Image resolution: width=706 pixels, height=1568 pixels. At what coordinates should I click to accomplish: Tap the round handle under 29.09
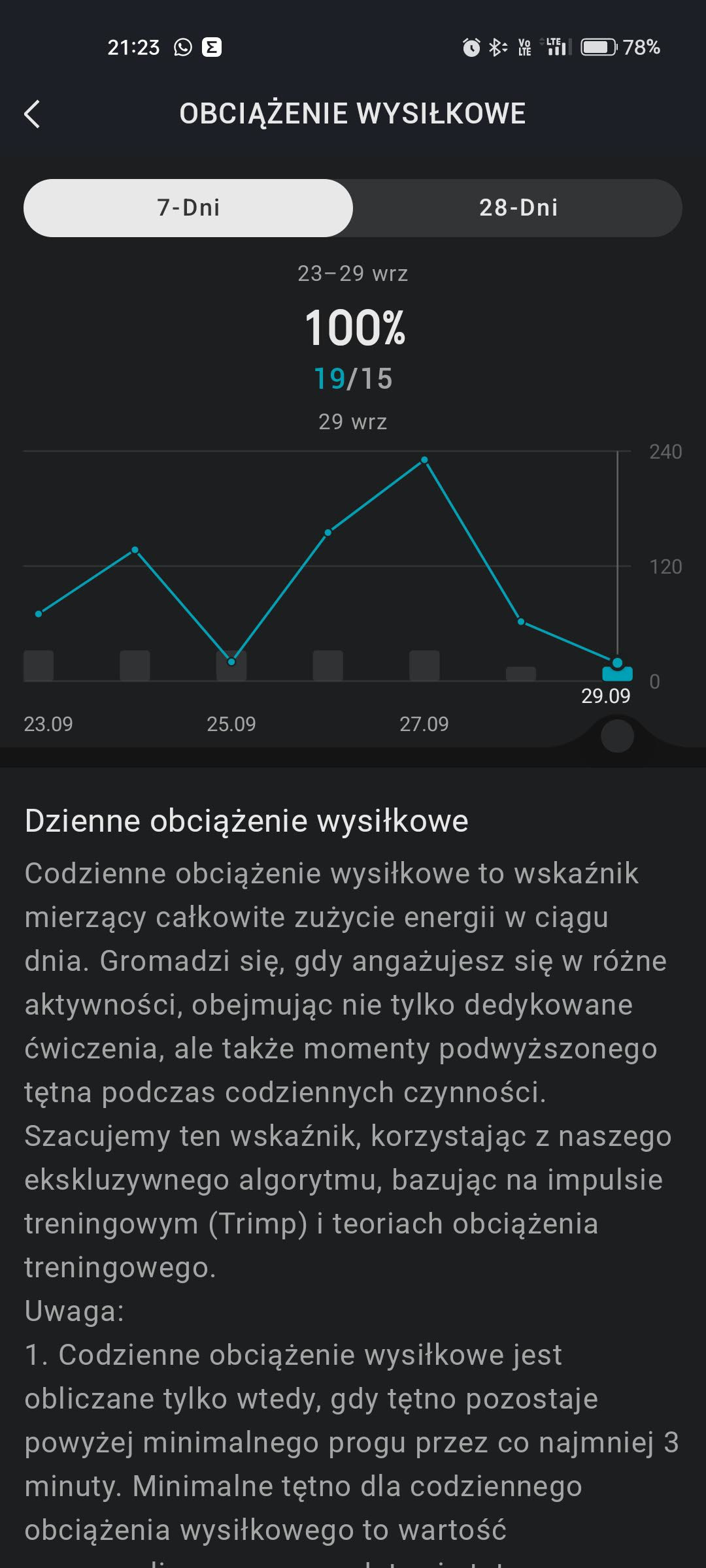[x=617, y=736]
